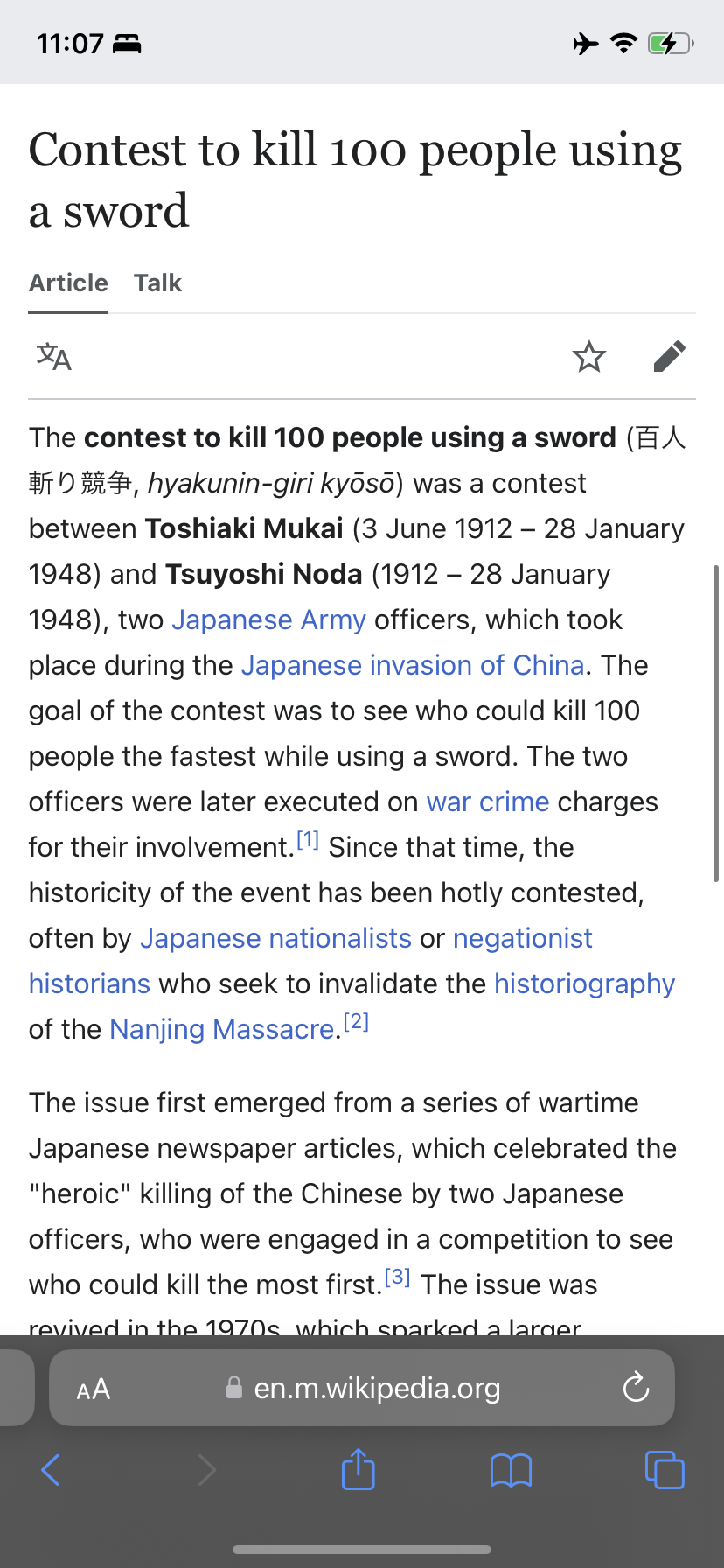Share this page from Safari toolbar
Screen dimensions: 724x1568
coord(358,1469)
